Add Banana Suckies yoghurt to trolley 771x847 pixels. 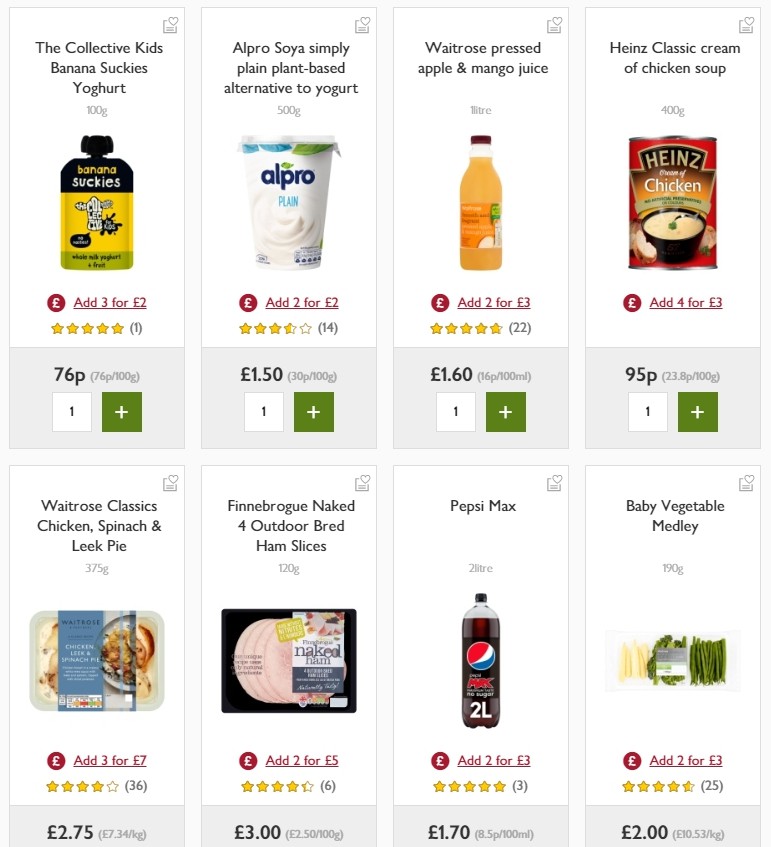point(121,411)
